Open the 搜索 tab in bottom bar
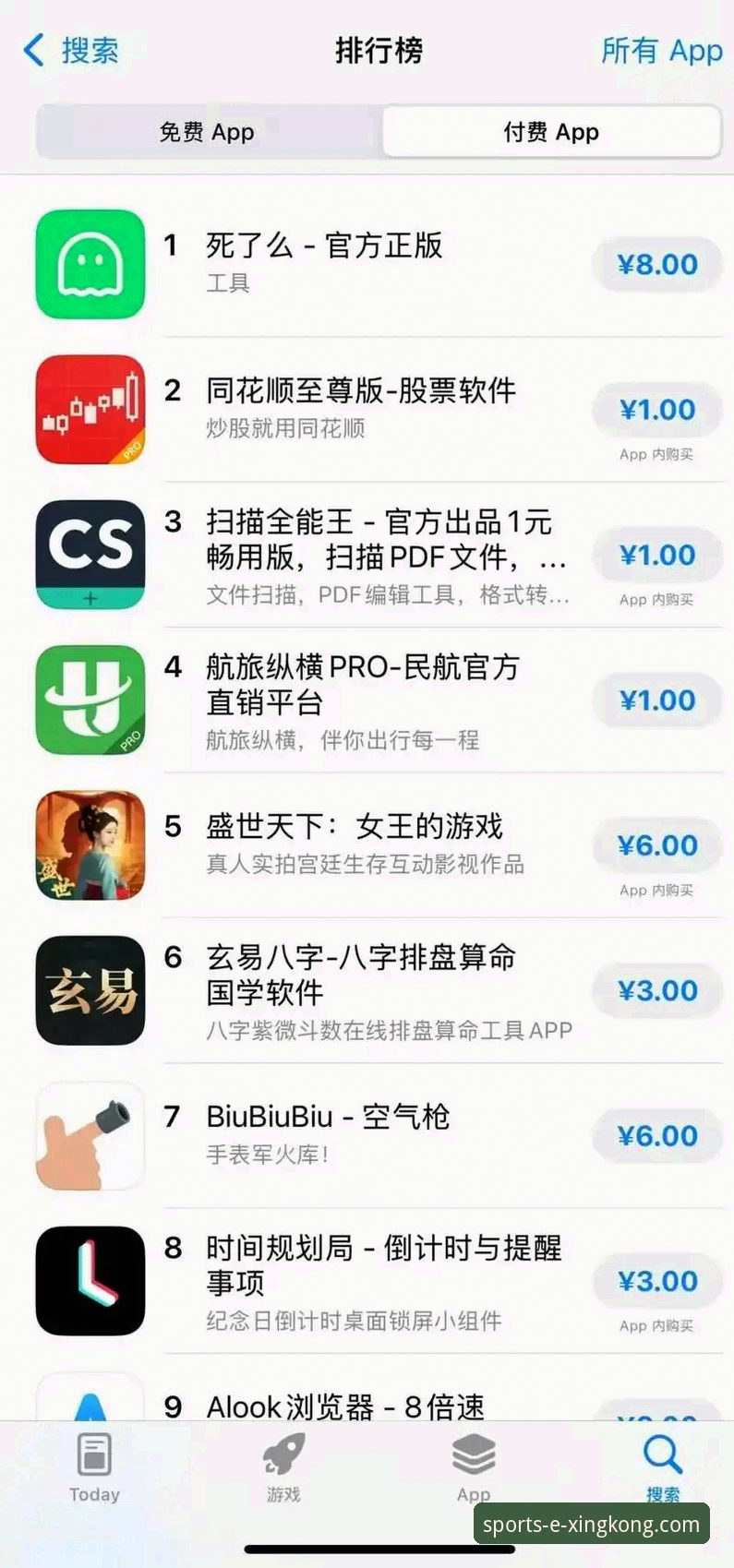This screenshot has width=734, height=1568. 661,1472
